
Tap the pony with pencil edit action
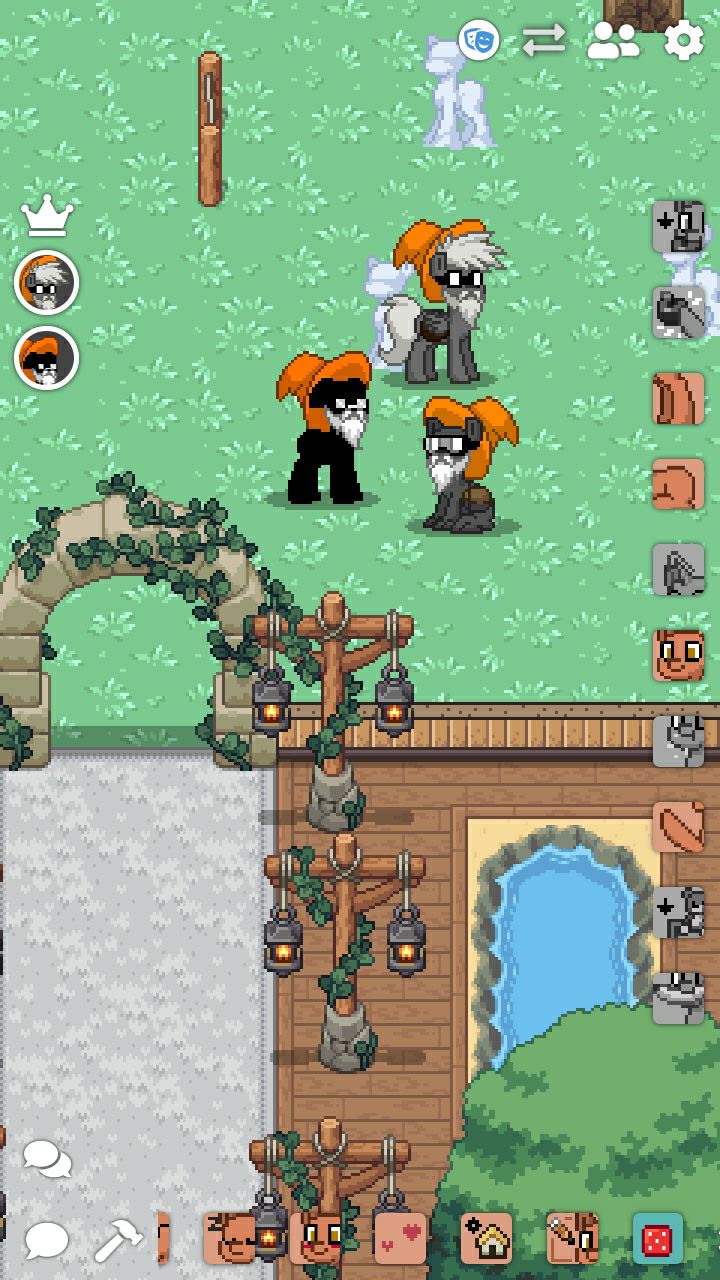click(572, 1238)
